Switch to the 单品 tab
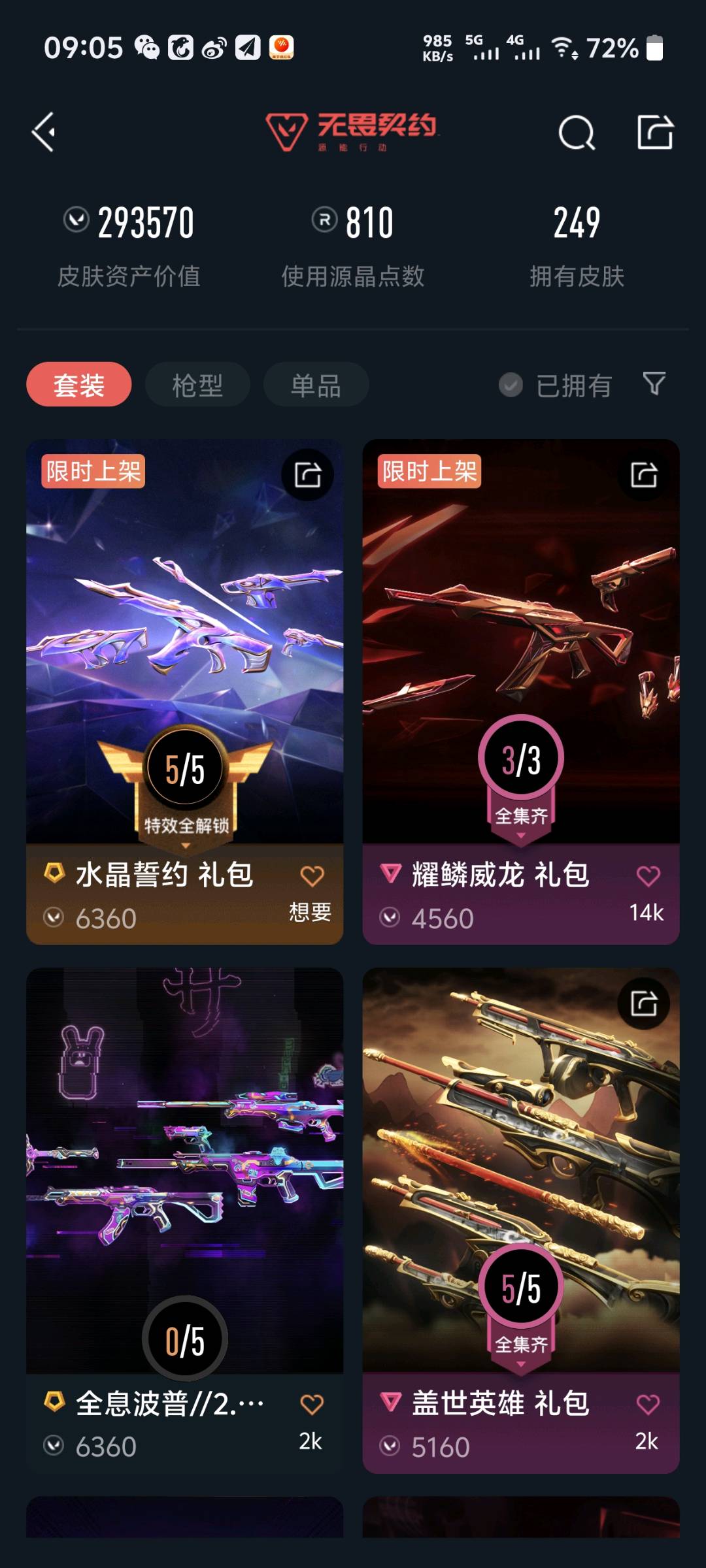This screenshot has width=706, height=1568. tap(316, 385)
